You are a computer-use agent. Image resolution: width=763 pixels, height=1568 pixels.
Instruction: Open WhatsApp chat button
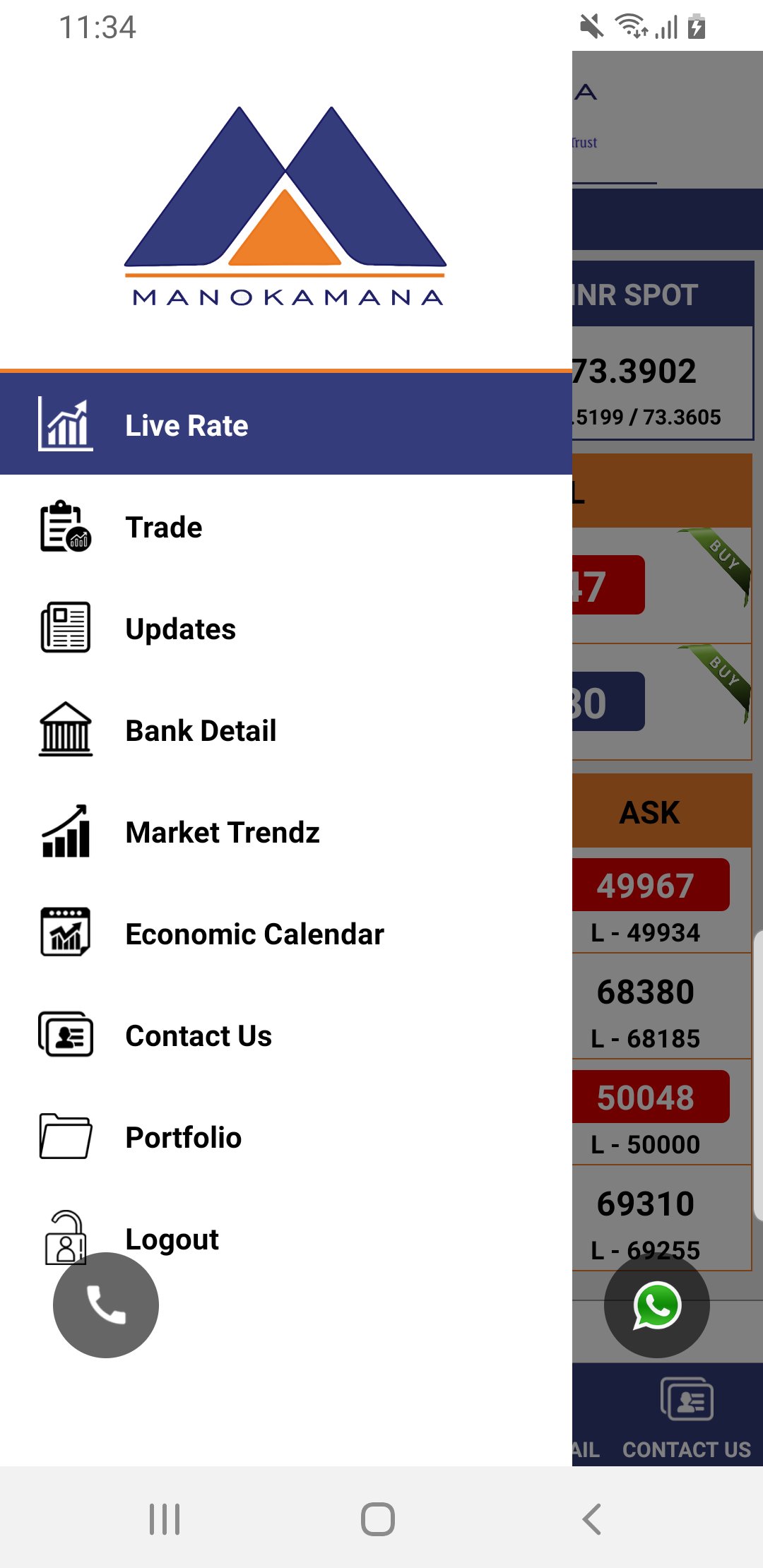tap(657, 1305)
